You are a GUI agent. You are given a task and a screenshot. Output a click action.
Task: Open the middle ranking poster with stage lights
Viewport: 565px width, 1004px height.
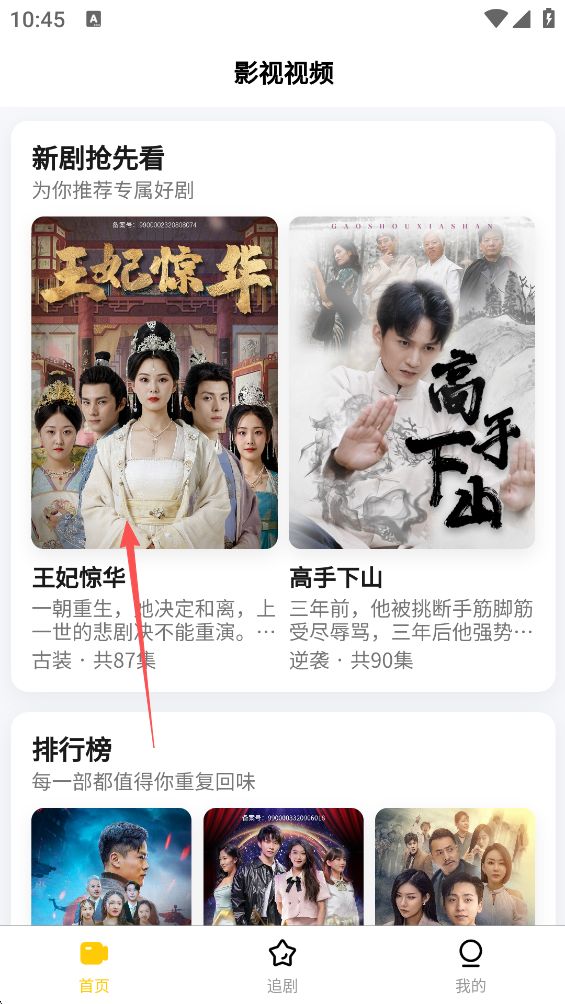283,866
